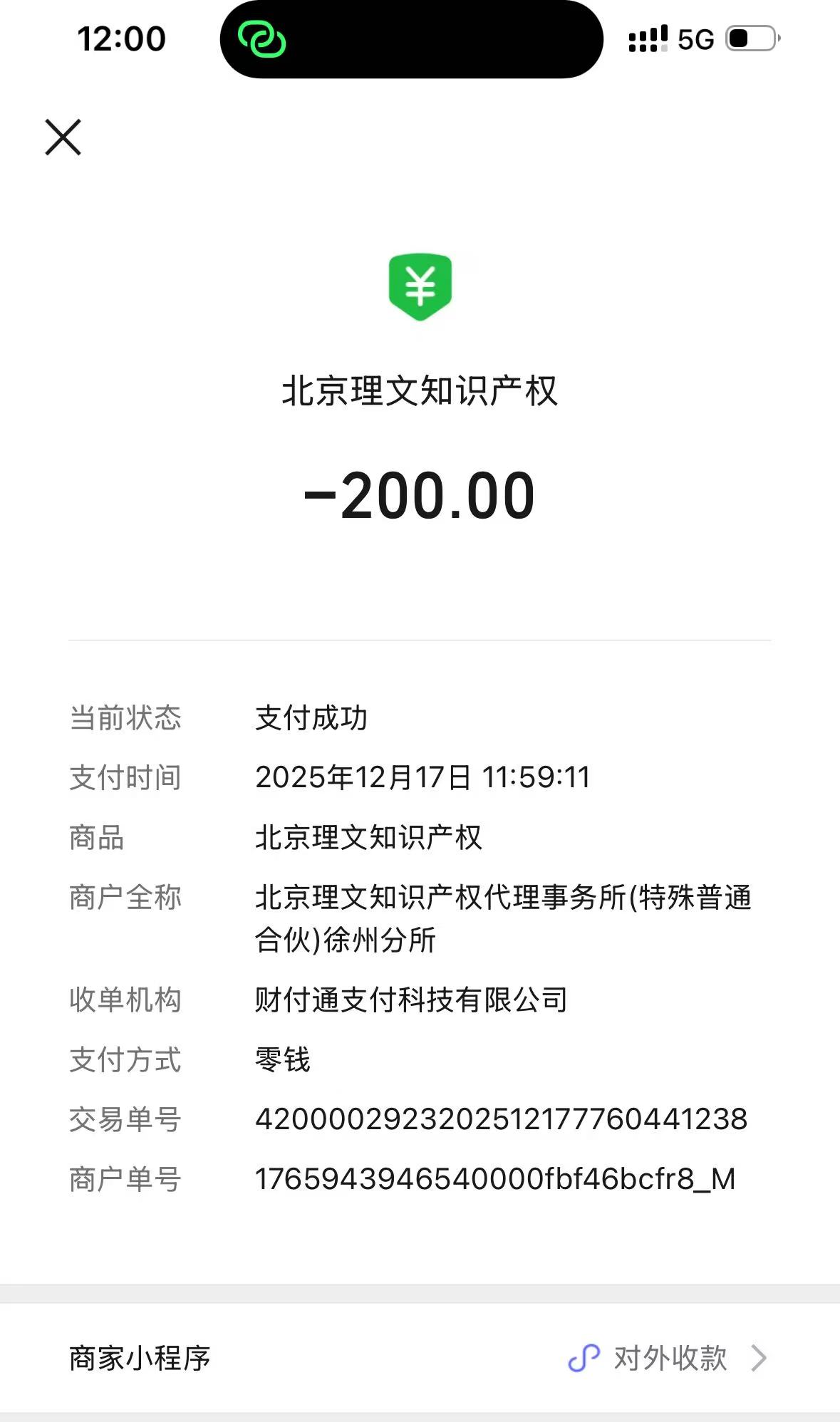
Task: Tap the green link pill in the status bar
Action: [x=262, y=39]
